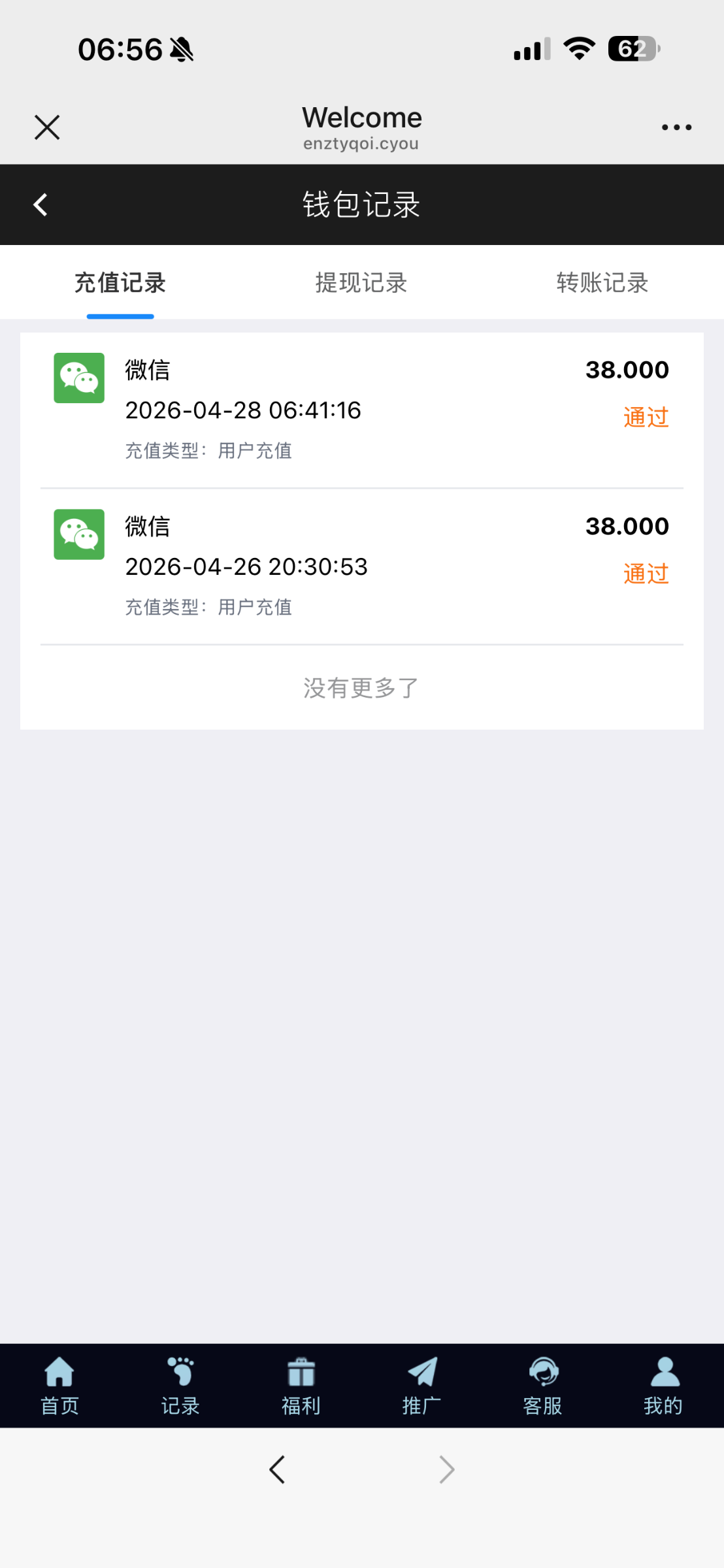
Task: Close the Welcome web page
Action: pyautogui.click(x=47, y=127)
